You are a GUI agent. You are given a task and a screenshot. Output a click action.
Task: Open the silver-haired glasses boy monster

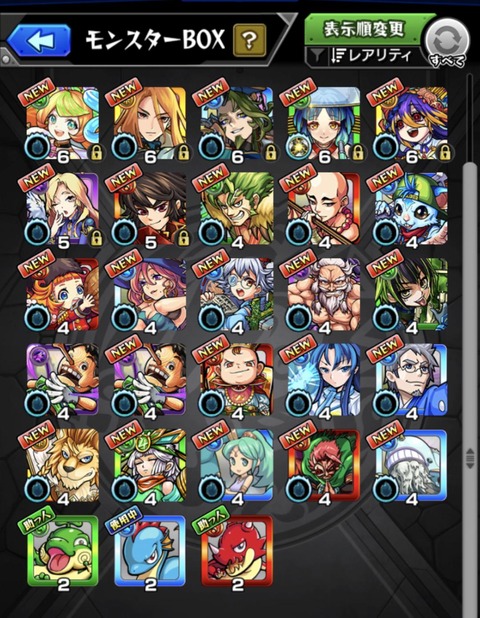click(237, 294)
